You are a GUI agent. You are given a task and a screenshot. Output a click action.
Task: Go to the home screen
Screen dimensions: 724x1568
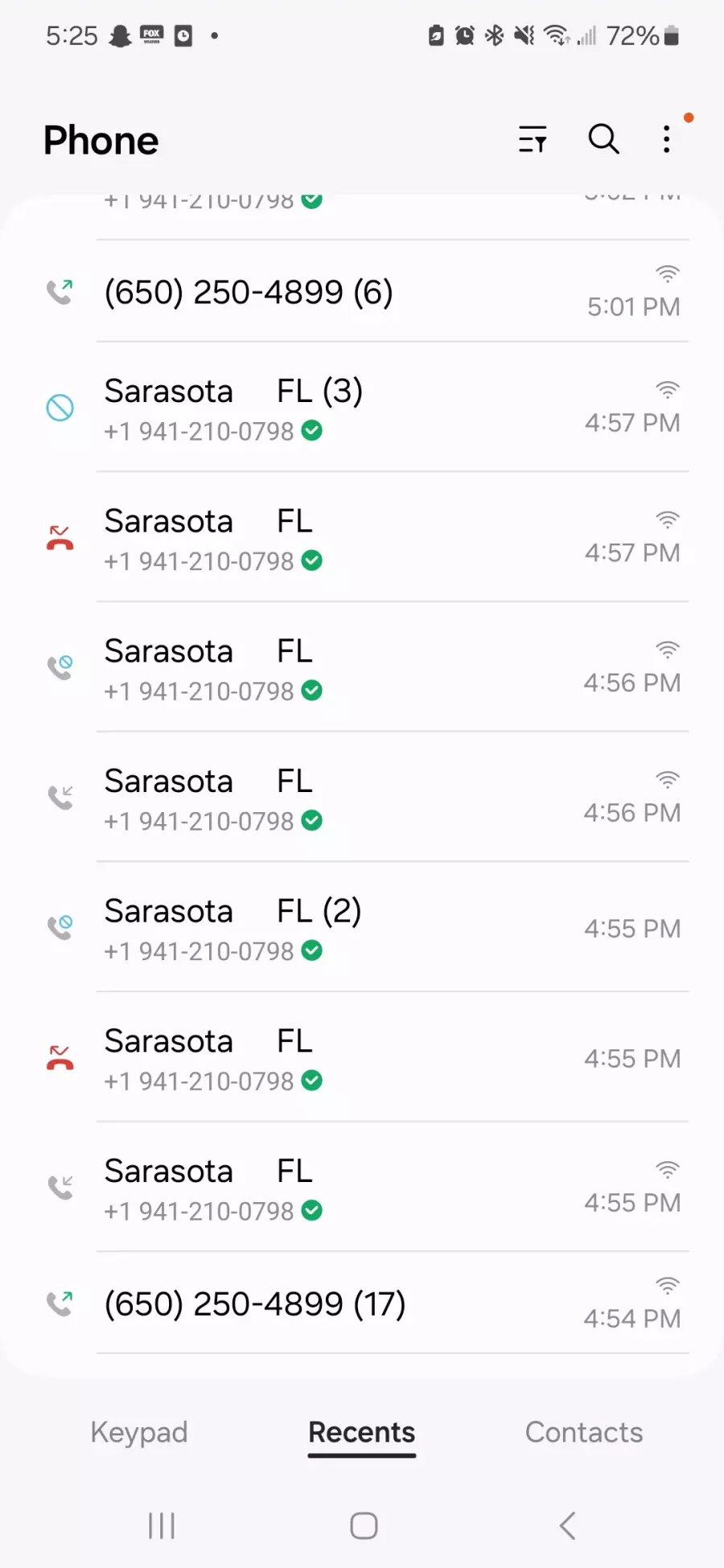pos(364,1525)
